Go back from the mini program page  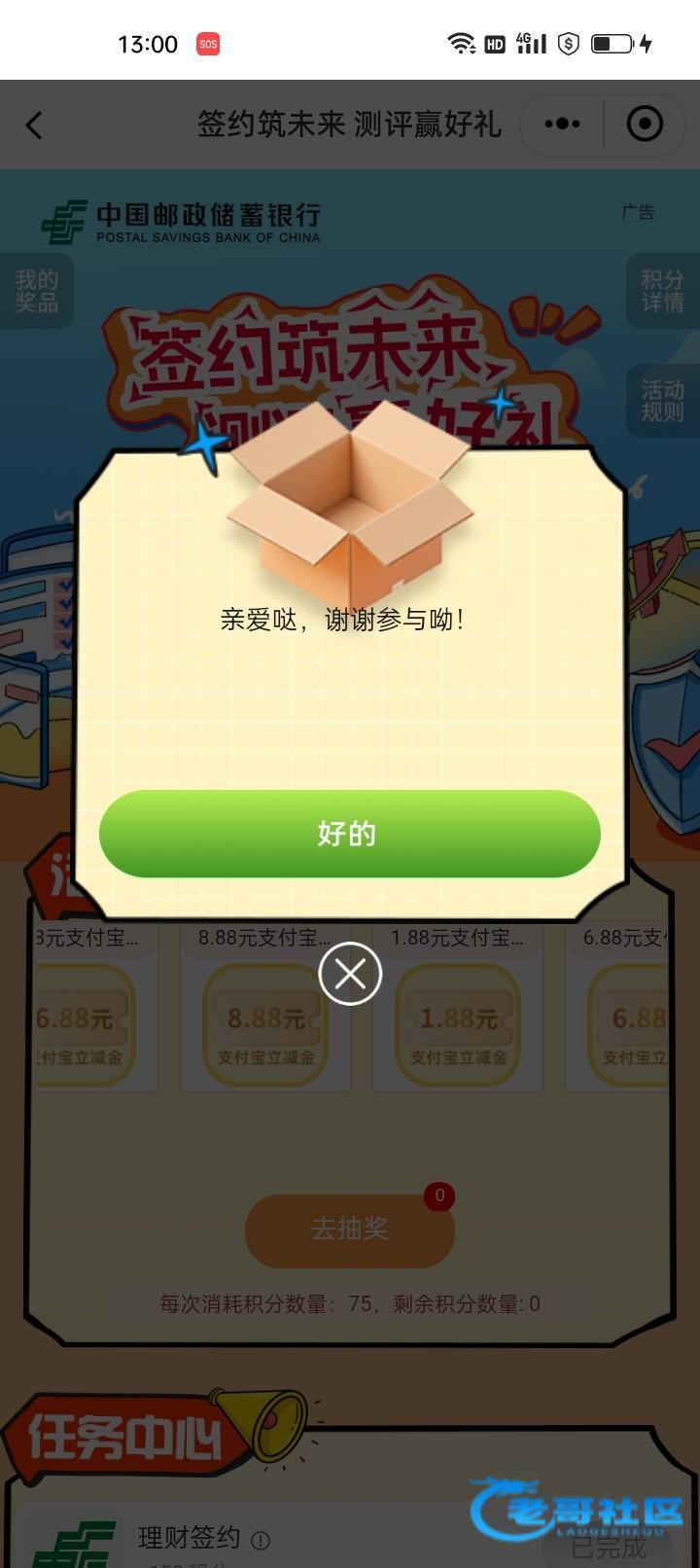[x=35, y=125]
